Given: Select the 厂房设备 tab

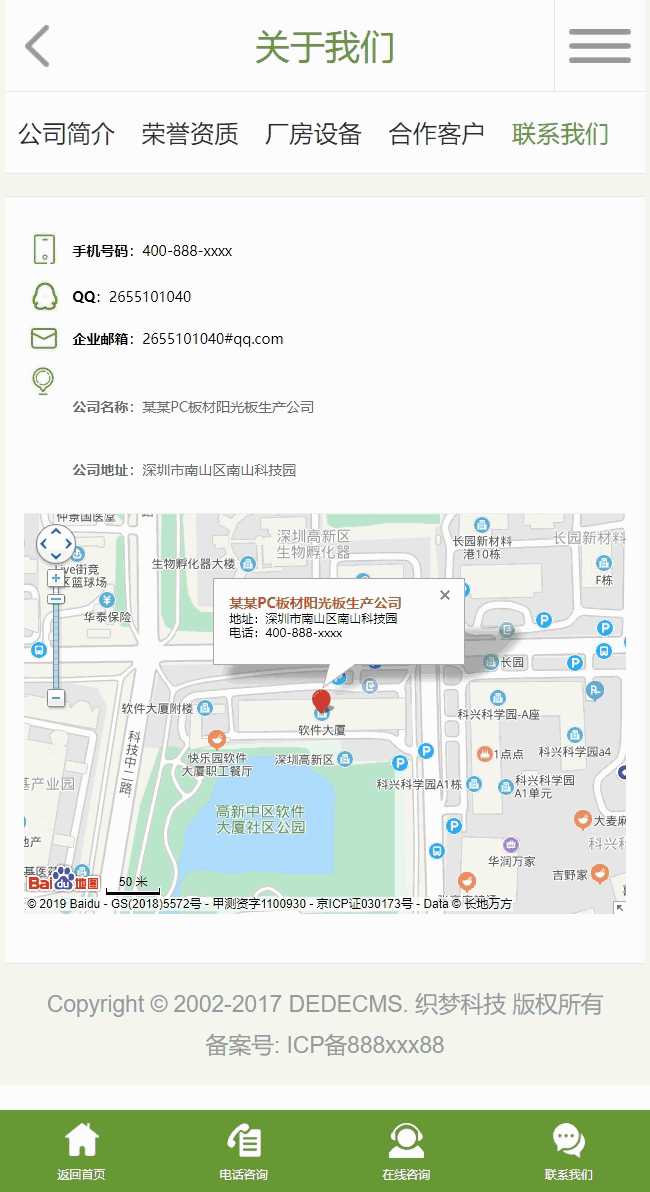Looking at the screenshot, I should pos(313,134).
